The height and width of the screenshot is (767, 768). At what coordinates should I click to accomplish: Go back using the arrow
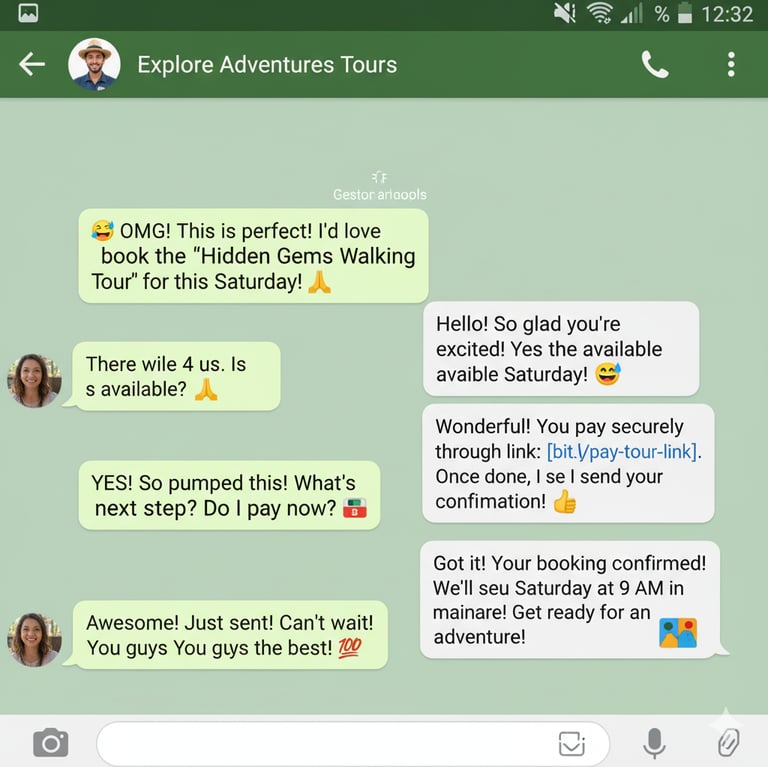pyautogui.click(x=32, y=64)
